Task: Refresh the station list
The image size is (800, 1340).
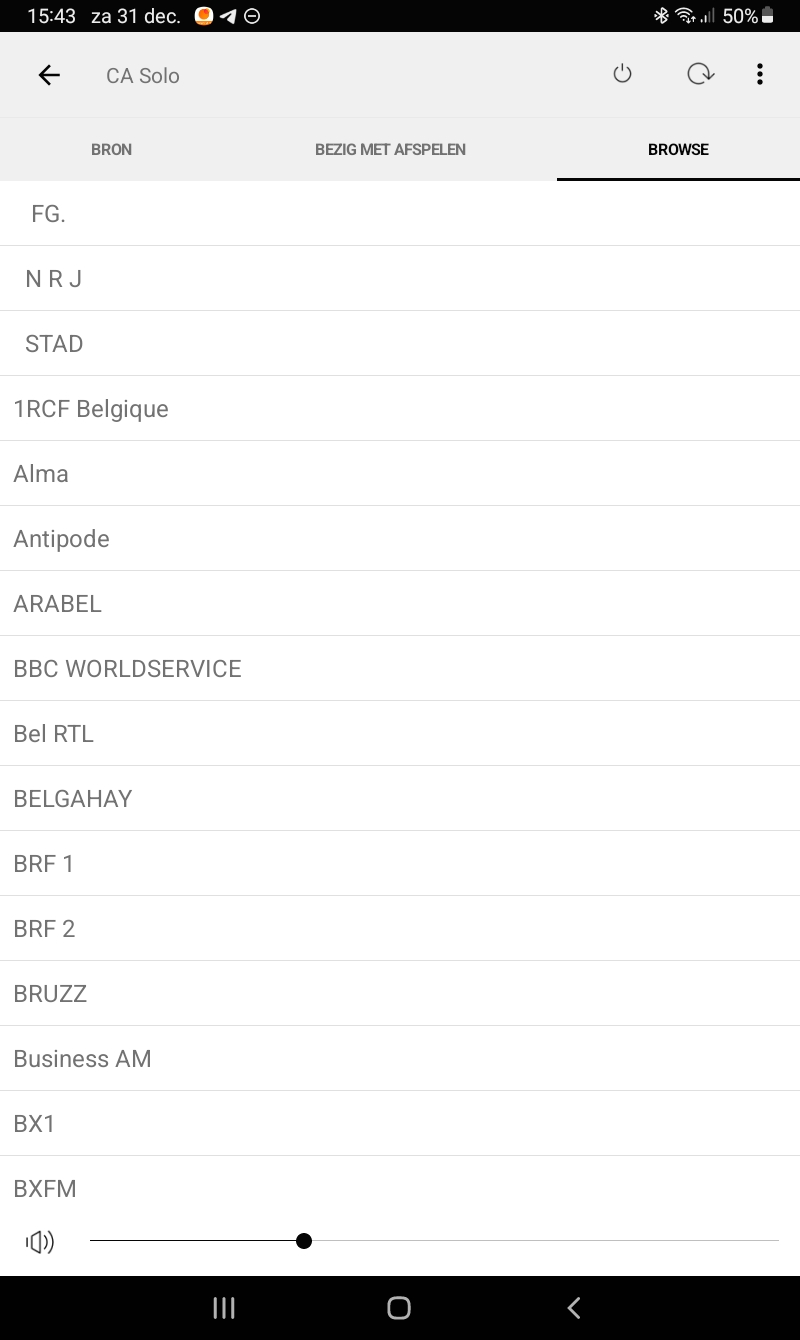Action: tap(700, 74)
